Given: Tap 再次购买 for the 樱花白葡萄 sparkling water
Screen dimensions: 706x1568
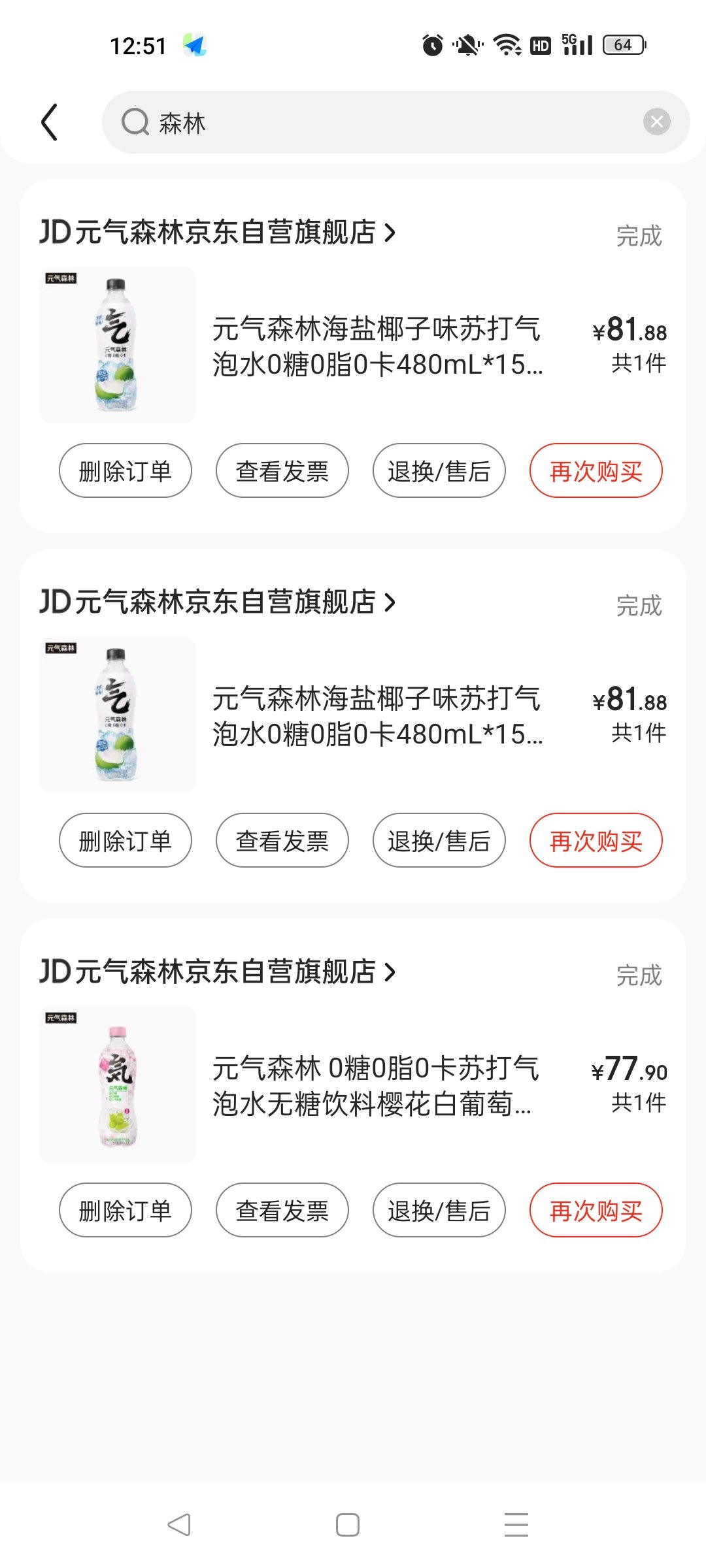Looking at the screenshot, I should tap(596, 1210).
